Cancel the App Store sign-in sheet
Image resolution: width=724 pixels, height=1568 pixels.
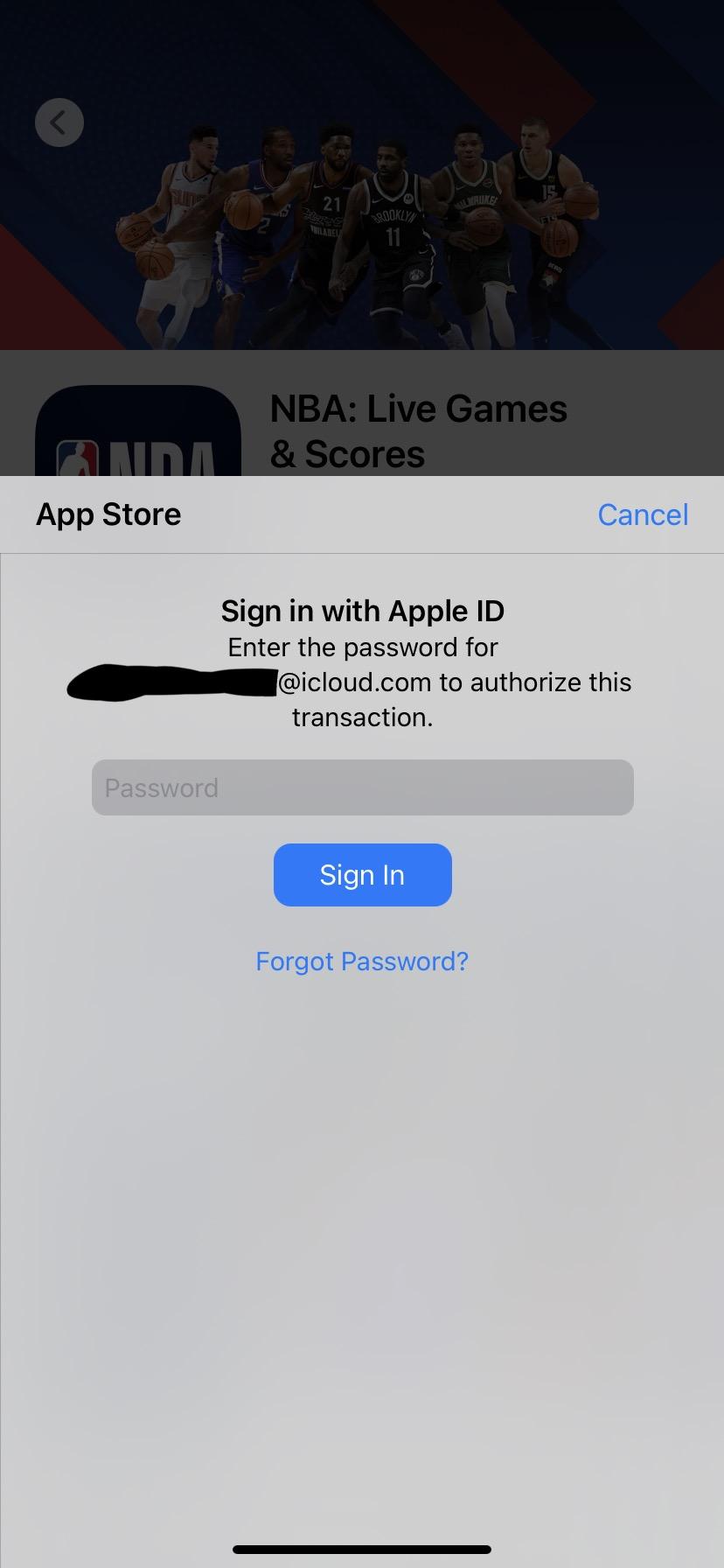point(643,514)
